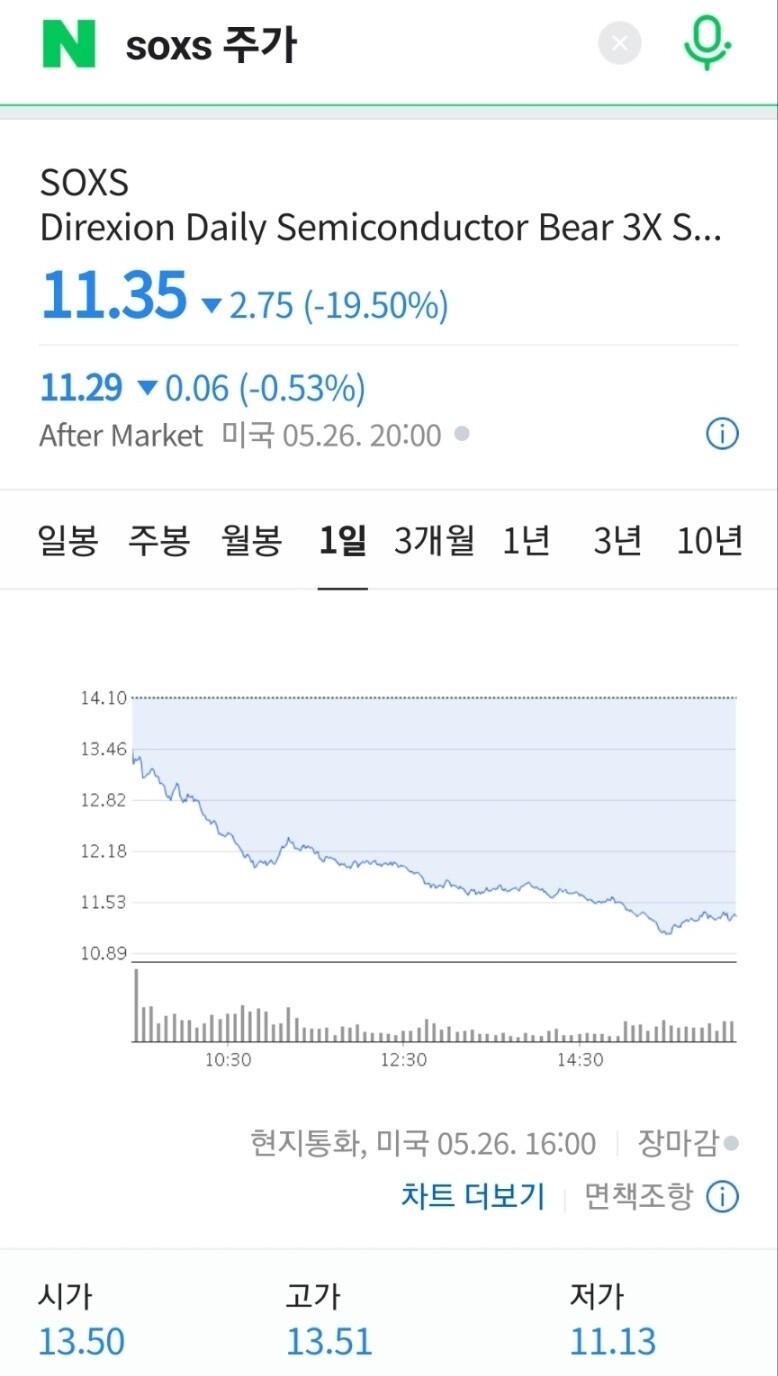The height and width of the screenshot is (1376, 778).
Task: Open the 차트 더보기 chart link
Action: click(x=473, y=1196)
